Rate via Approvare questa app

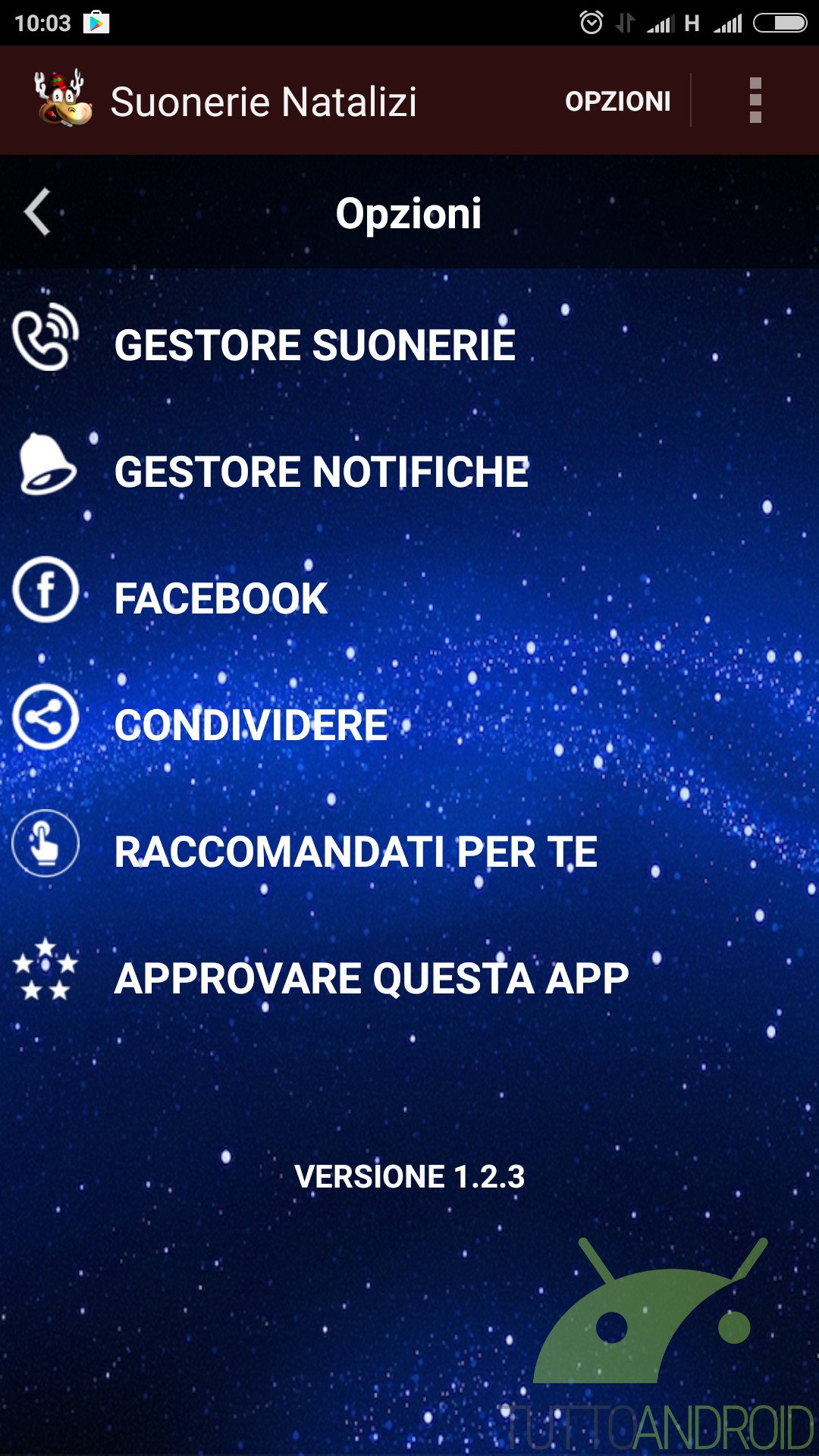371,978
